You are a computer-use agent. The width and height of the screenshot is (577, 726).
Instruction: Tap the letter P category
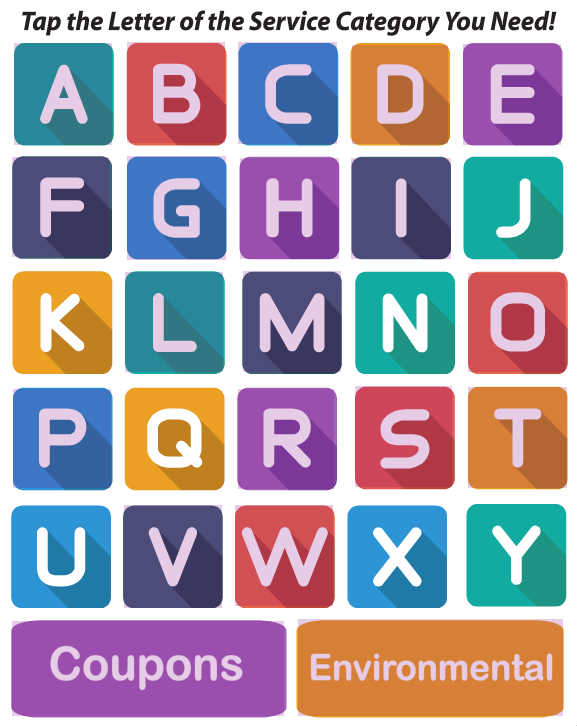point(63,439)
